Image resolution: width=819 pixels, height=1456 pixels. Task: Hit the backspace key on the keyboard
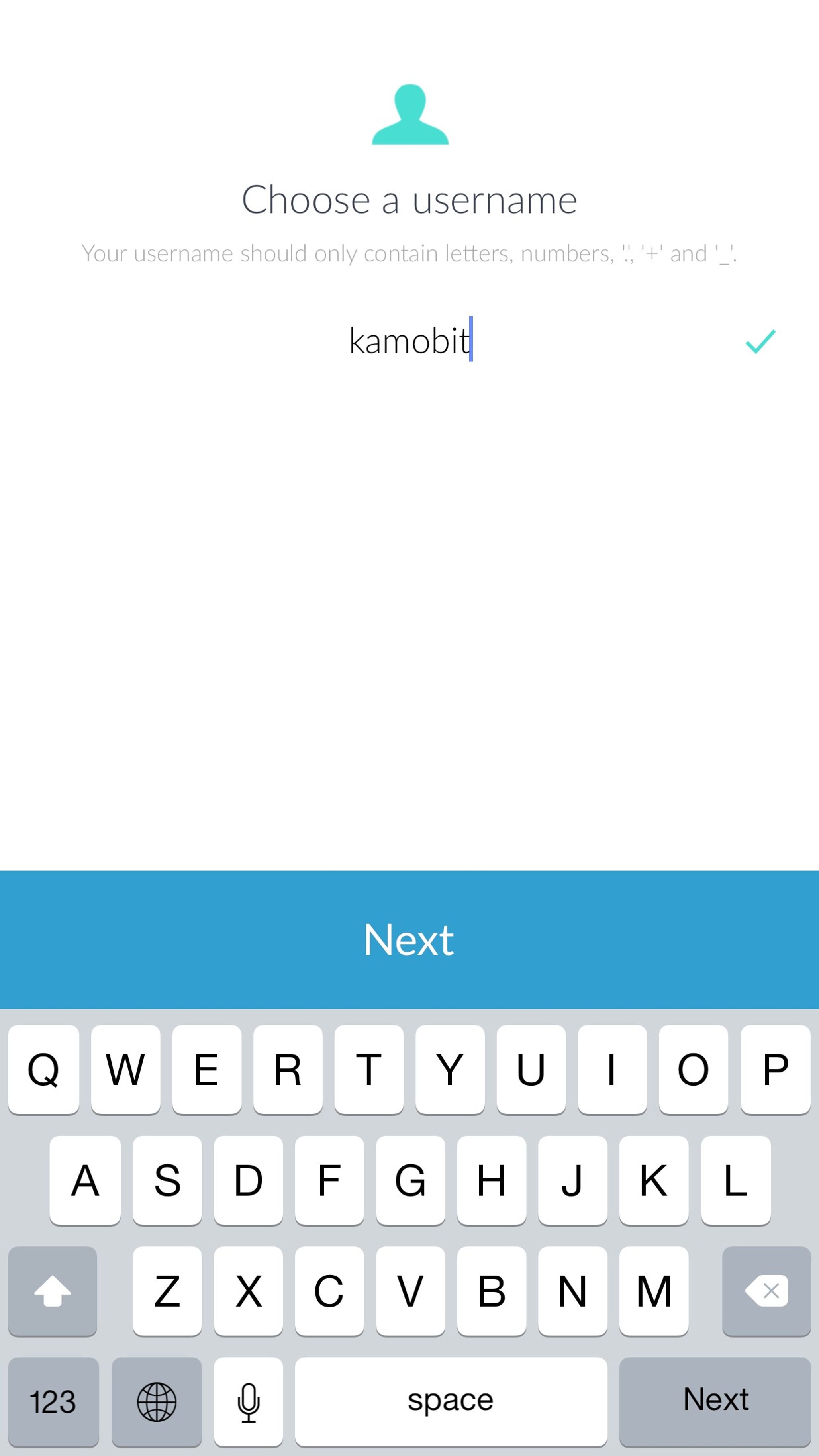tap(766, 1291)
